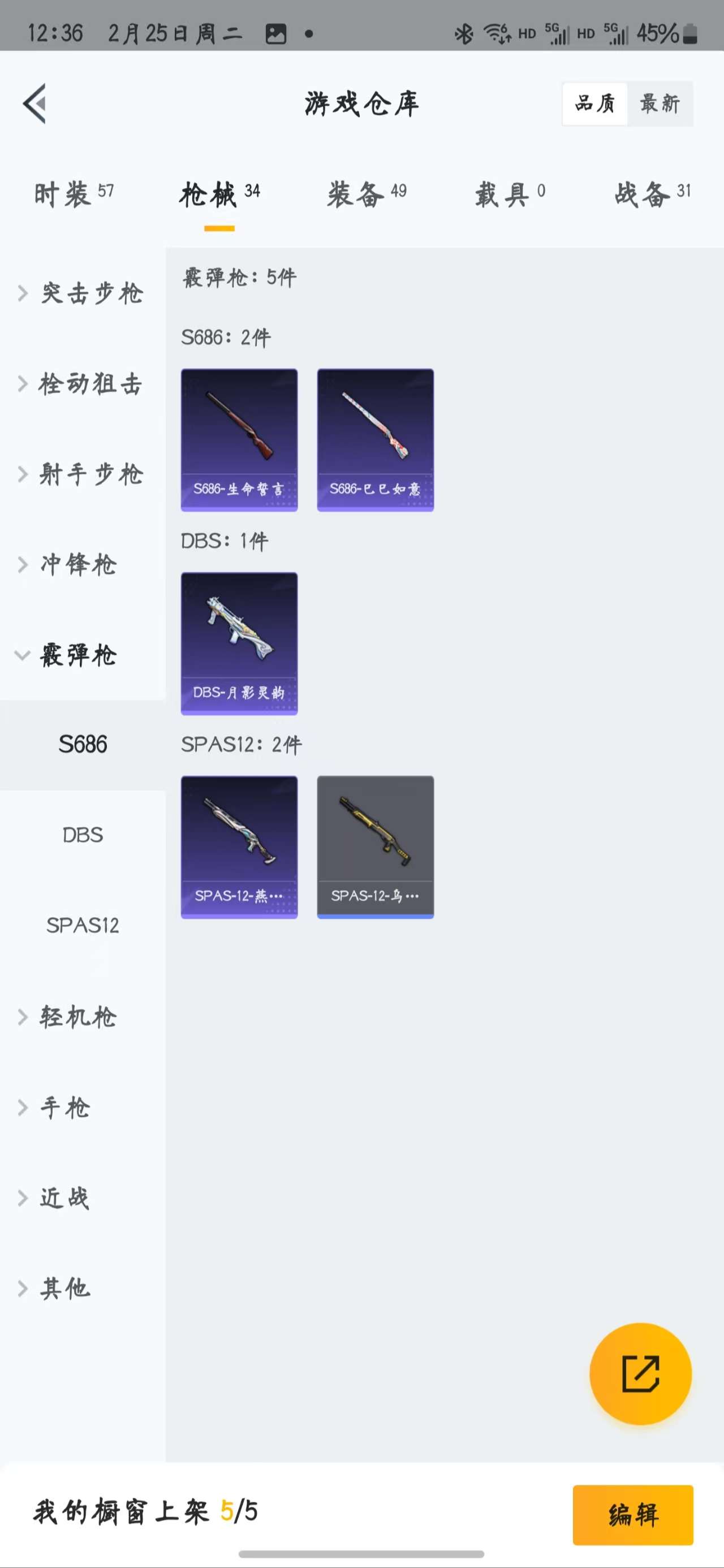
Task: Open the DBS-月影灵韵 weapon skin
Action: coord(239,643)
